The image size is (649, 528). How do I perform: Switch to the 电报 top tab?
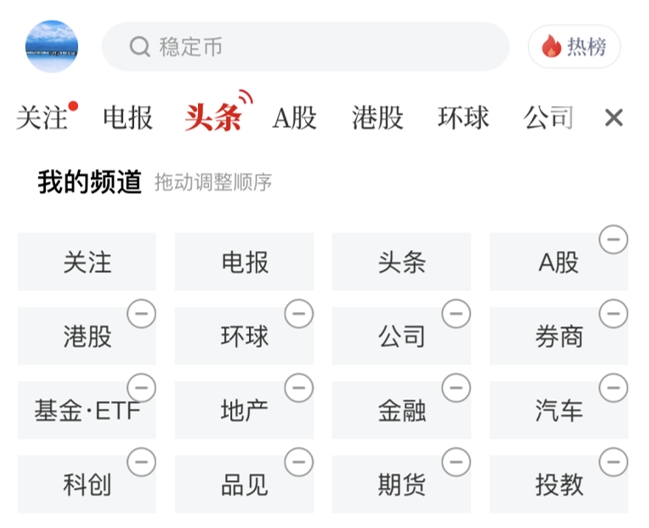[128, 118]
